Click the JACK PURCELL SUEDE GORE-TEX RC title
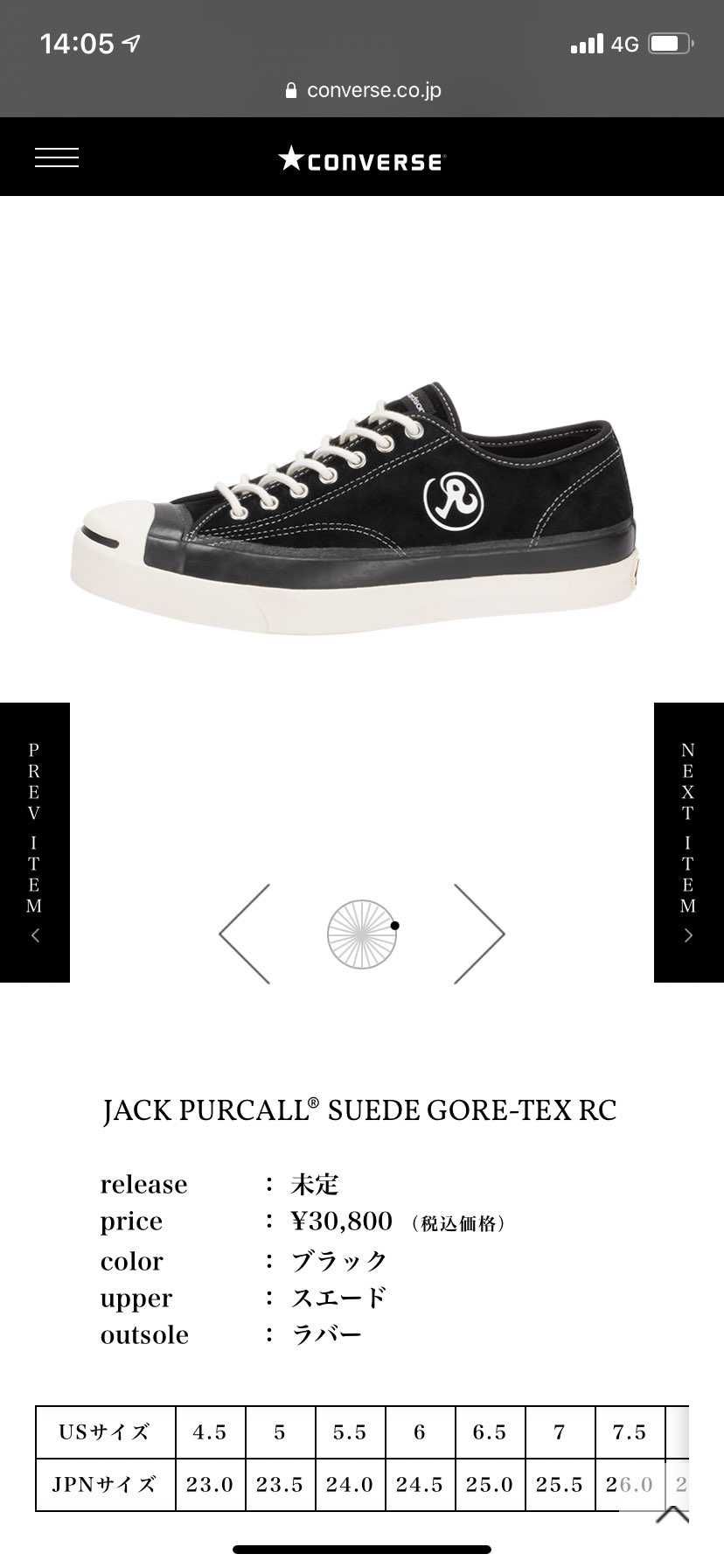The width and height of the screenshot is (724, 1568). click(361, 1109)
